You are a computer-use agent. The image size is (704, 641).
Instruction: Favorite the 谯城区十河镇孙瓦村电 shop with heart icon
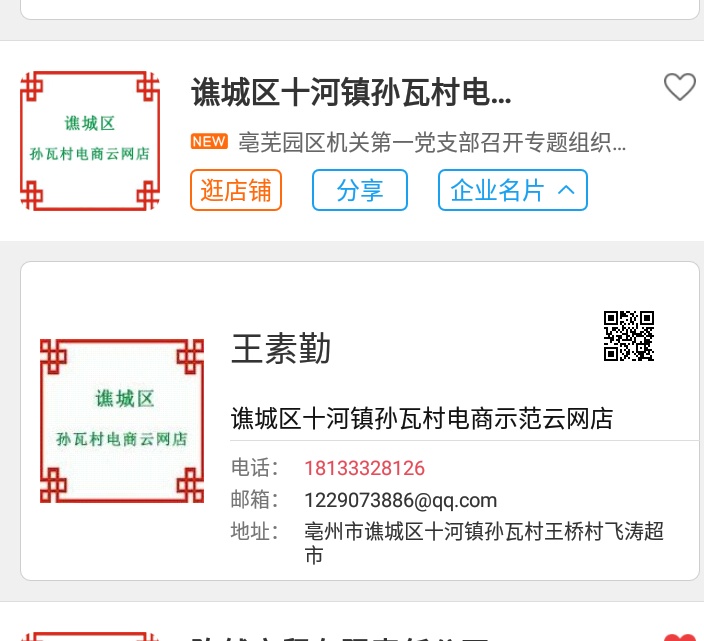pyautogui.click(x=680, y=88)
